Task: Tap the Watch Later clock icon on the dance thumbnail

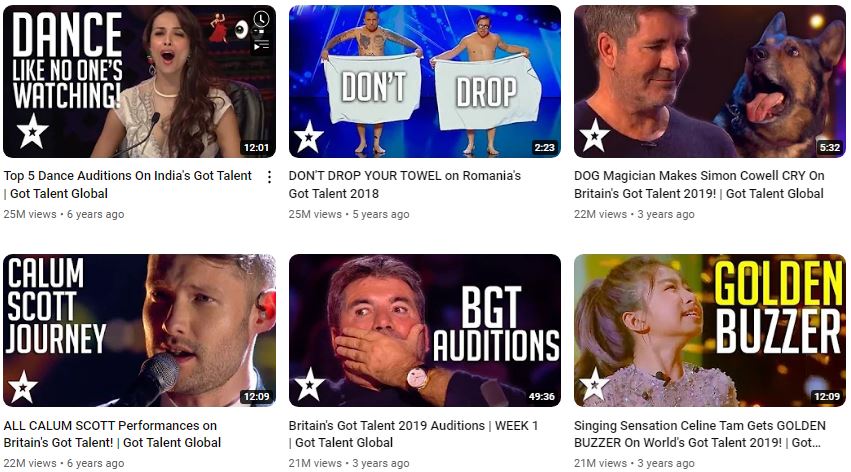Action: coord(261,19)
